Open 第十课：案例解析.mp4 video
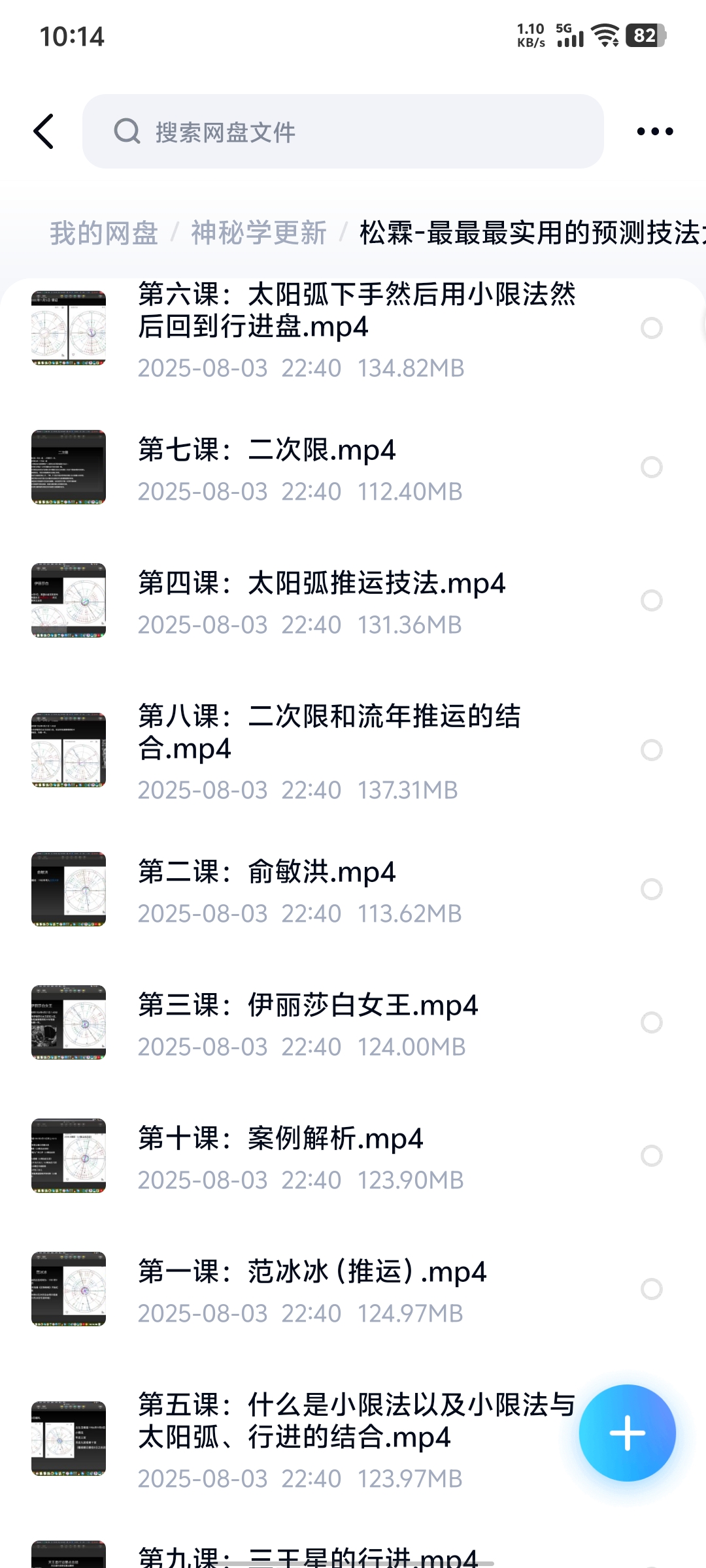Screen dimensions: 706x1568 tap(280, 1139)
